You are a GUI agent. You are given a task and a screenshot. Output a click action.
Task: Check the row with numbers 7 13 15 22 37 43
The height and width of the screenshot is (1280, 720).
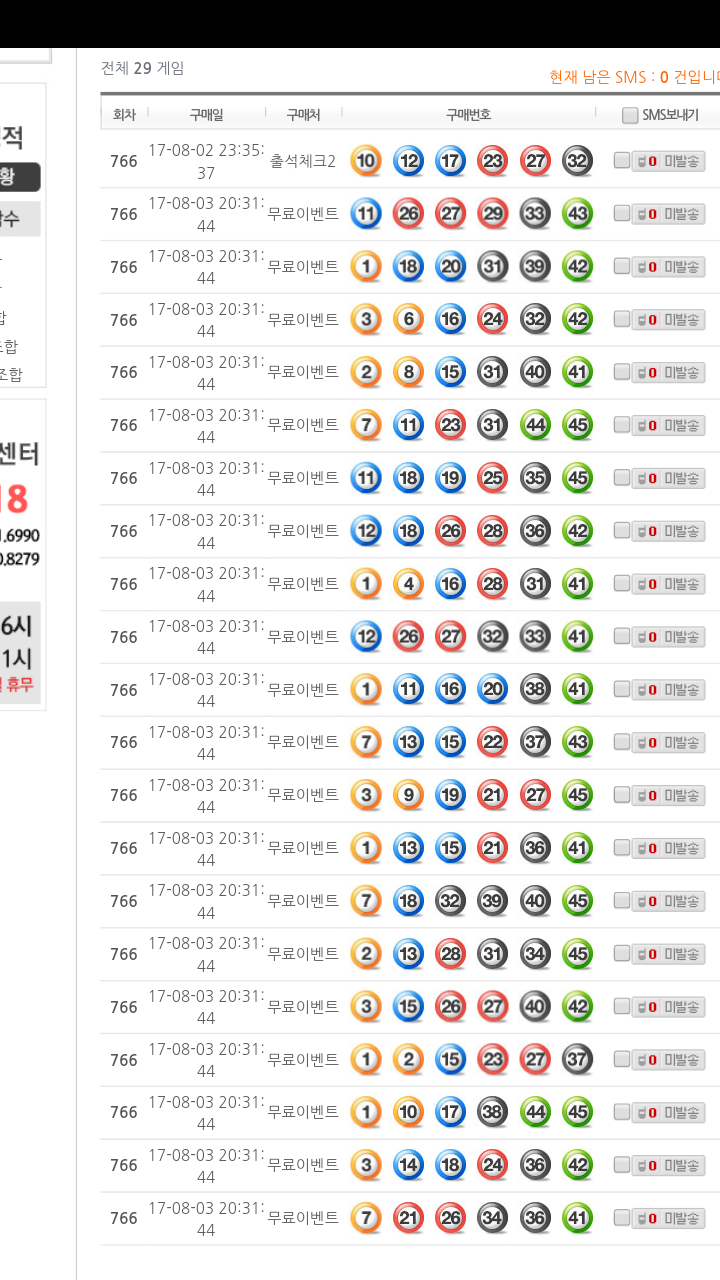coord(622,742)
